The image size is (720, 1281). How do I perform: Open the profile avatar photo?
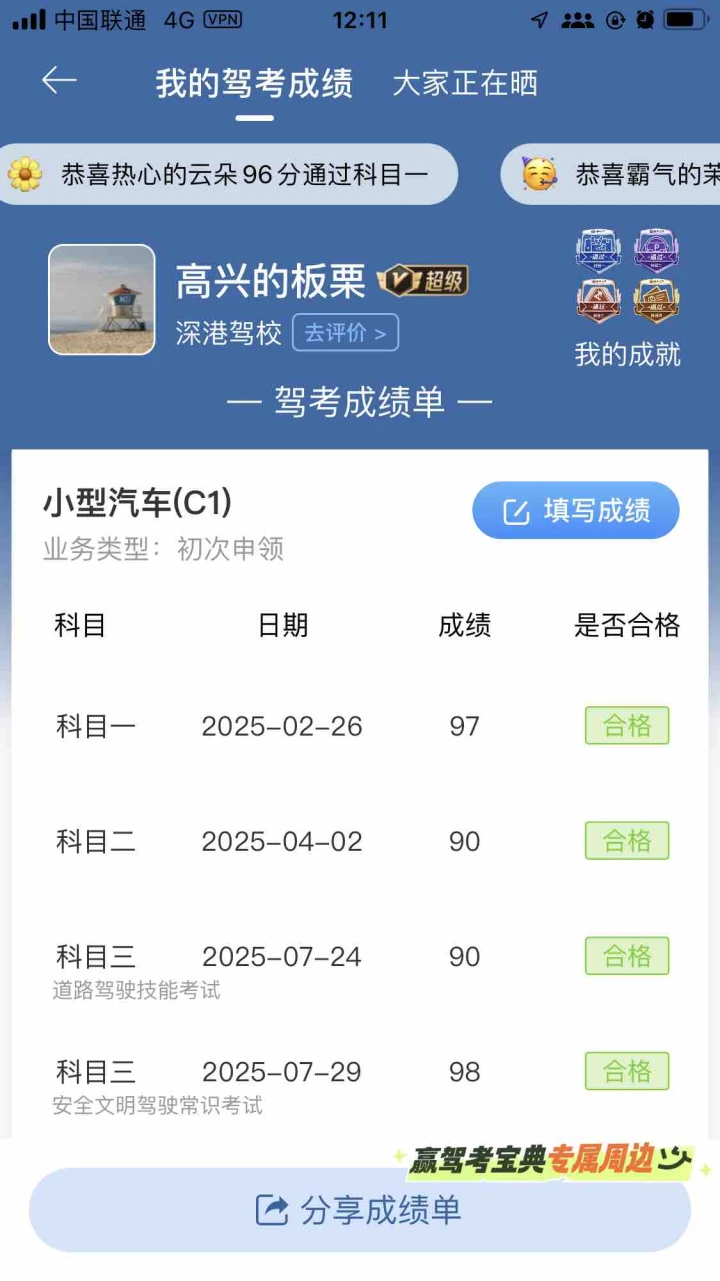102,299
